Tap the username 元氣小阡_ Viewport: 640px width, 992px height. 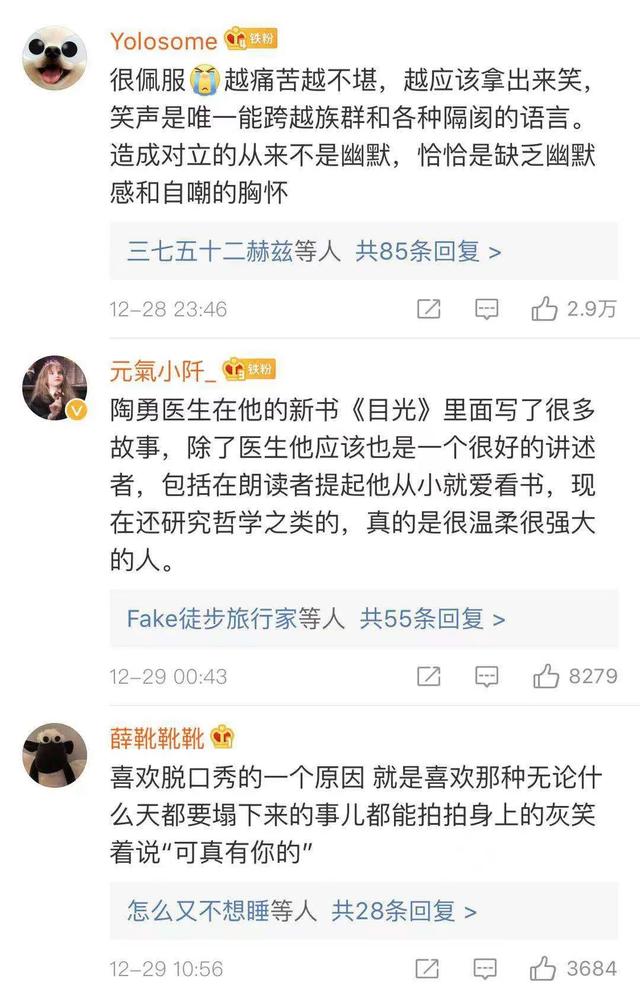pyautogui.click(x=162, y=370)
